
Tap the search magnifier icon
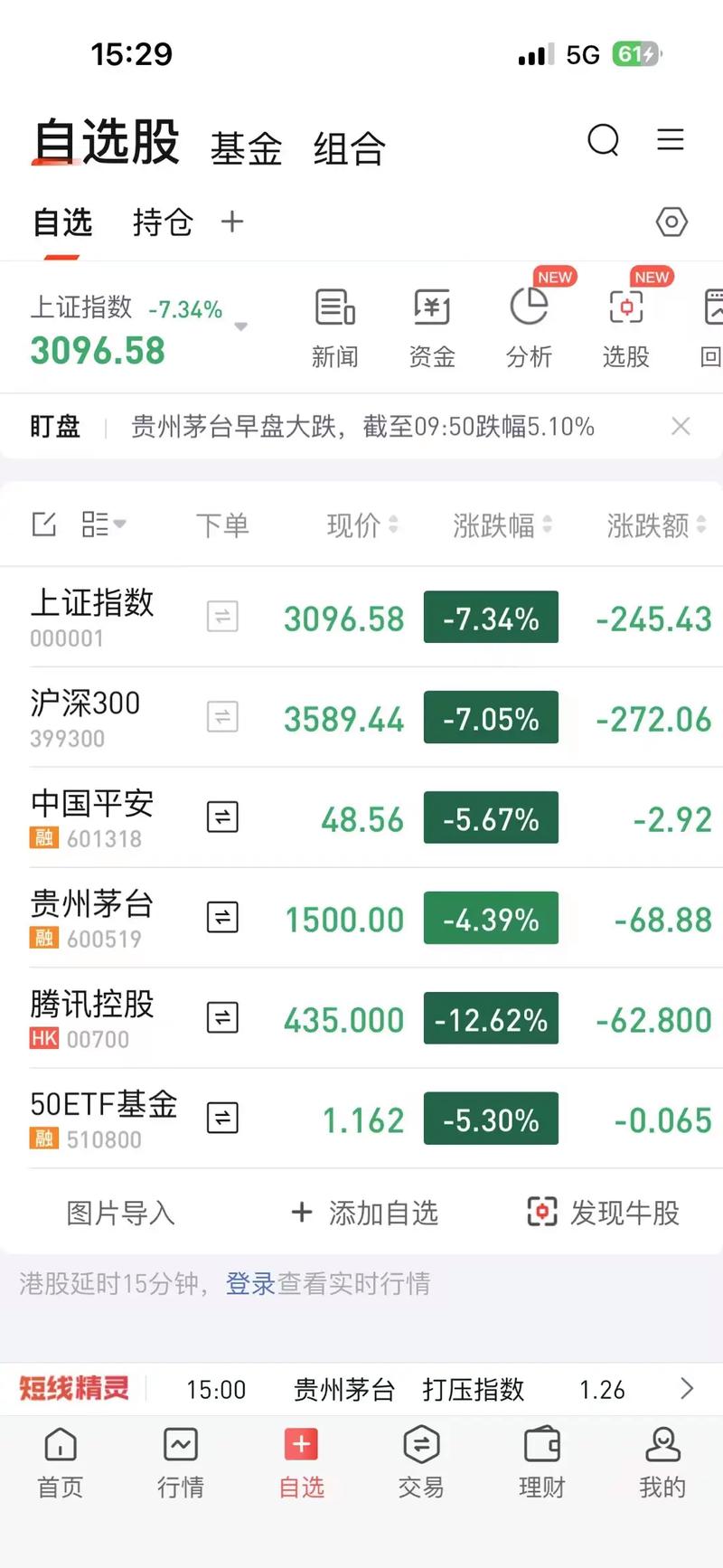pos(603,141)
